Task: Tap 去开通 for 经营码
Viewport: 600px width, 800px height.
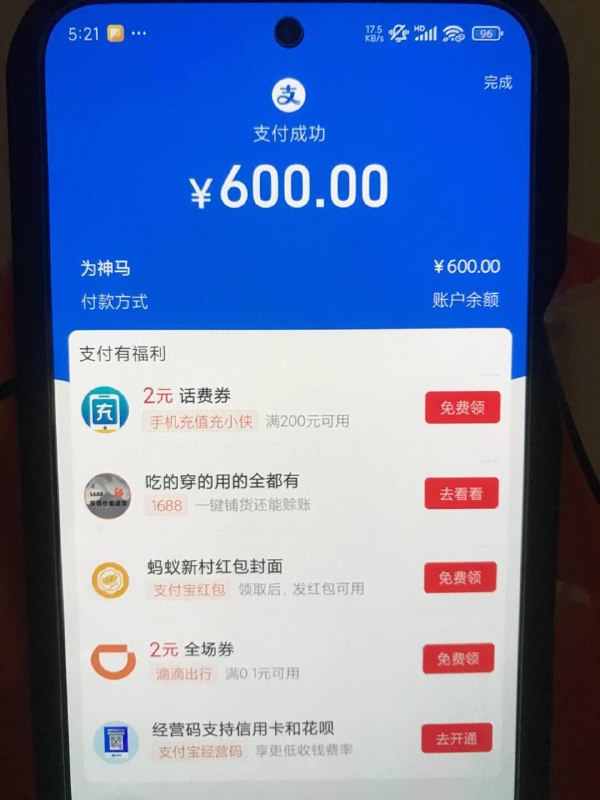Action: [456, 738]
